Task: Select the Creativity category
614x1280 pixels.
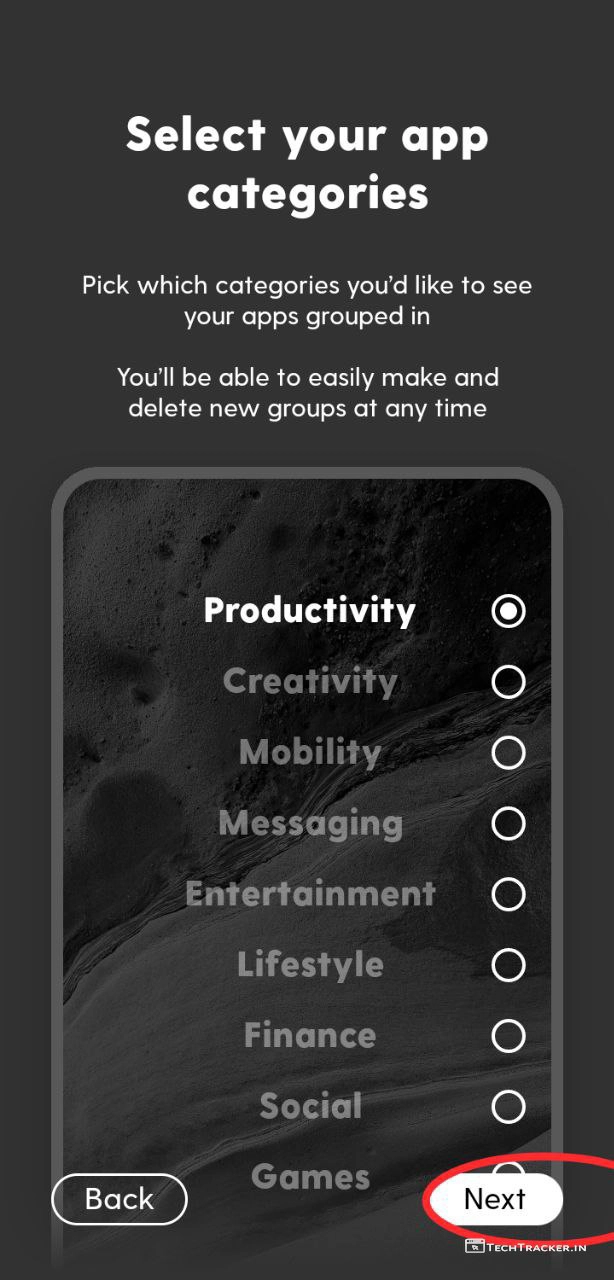Action: click(508, 682)
